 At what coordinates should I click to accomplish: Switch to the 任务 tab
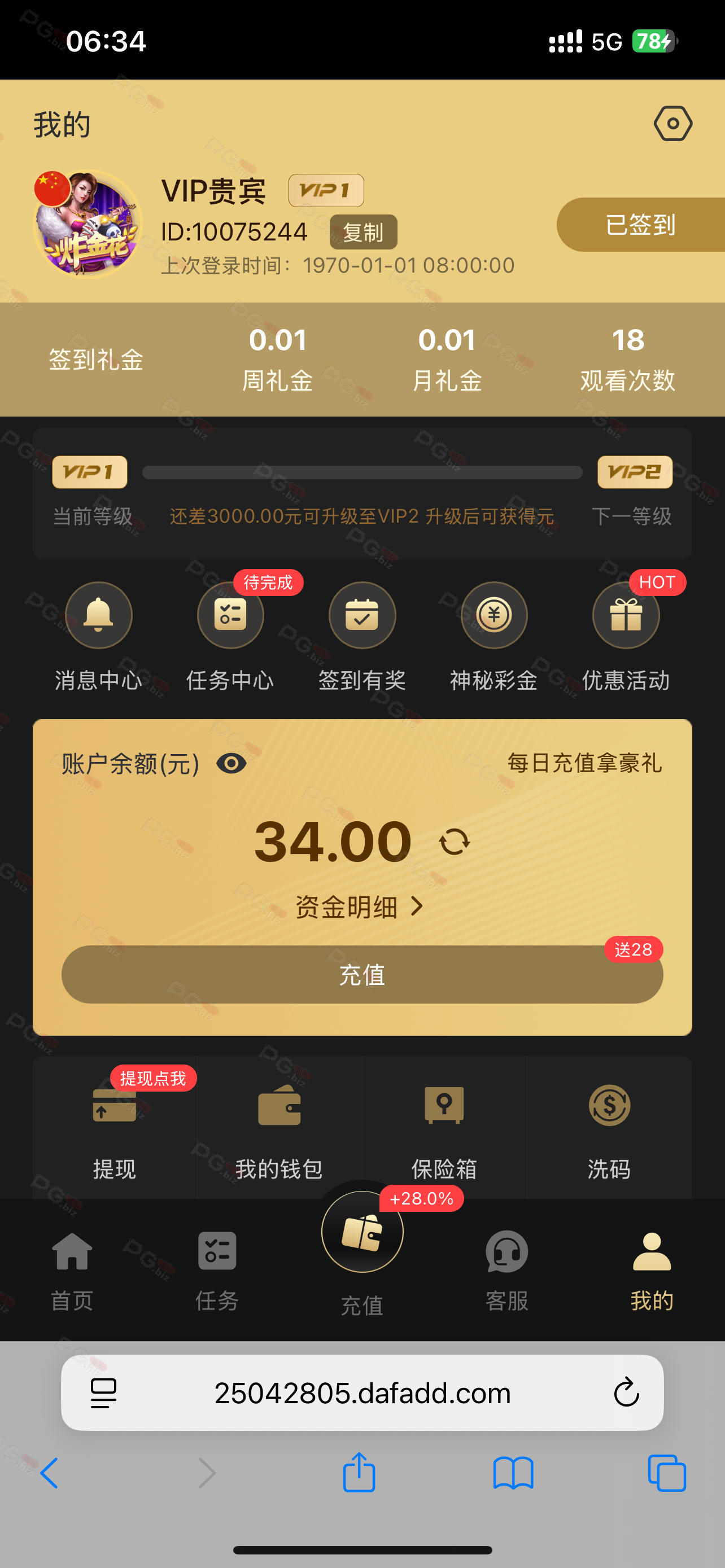tap(217, 1271)
